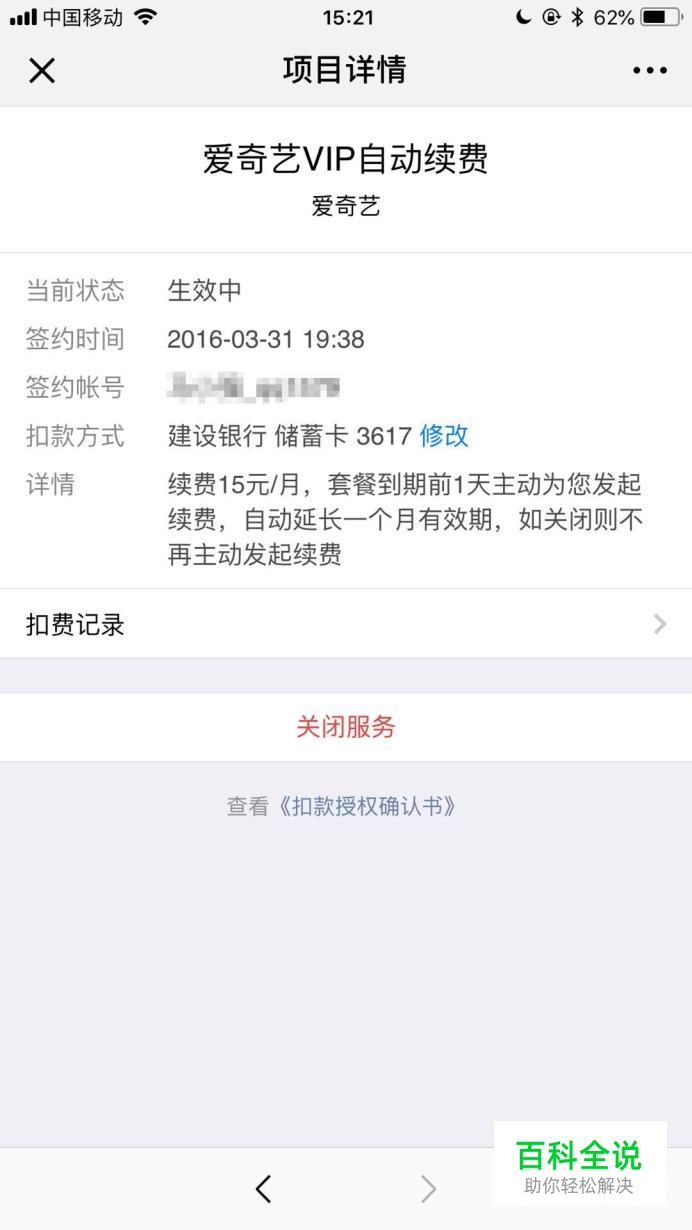Go back with the bottom back arrow
The image size is (692, 1230).
263,1188
